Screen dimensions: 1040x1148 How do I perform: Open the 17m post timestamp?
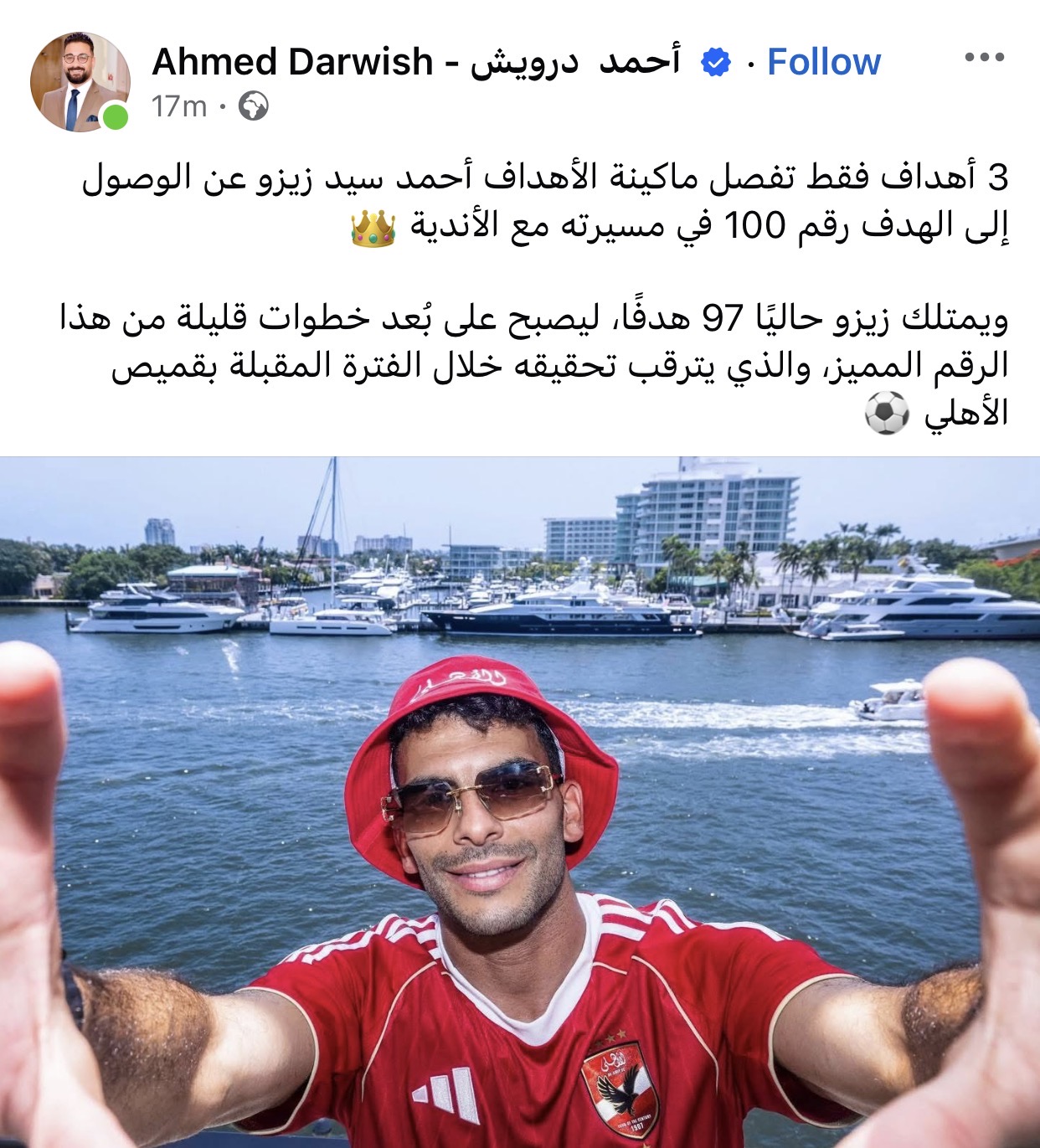pyautogui.click(x=178, y=106)
